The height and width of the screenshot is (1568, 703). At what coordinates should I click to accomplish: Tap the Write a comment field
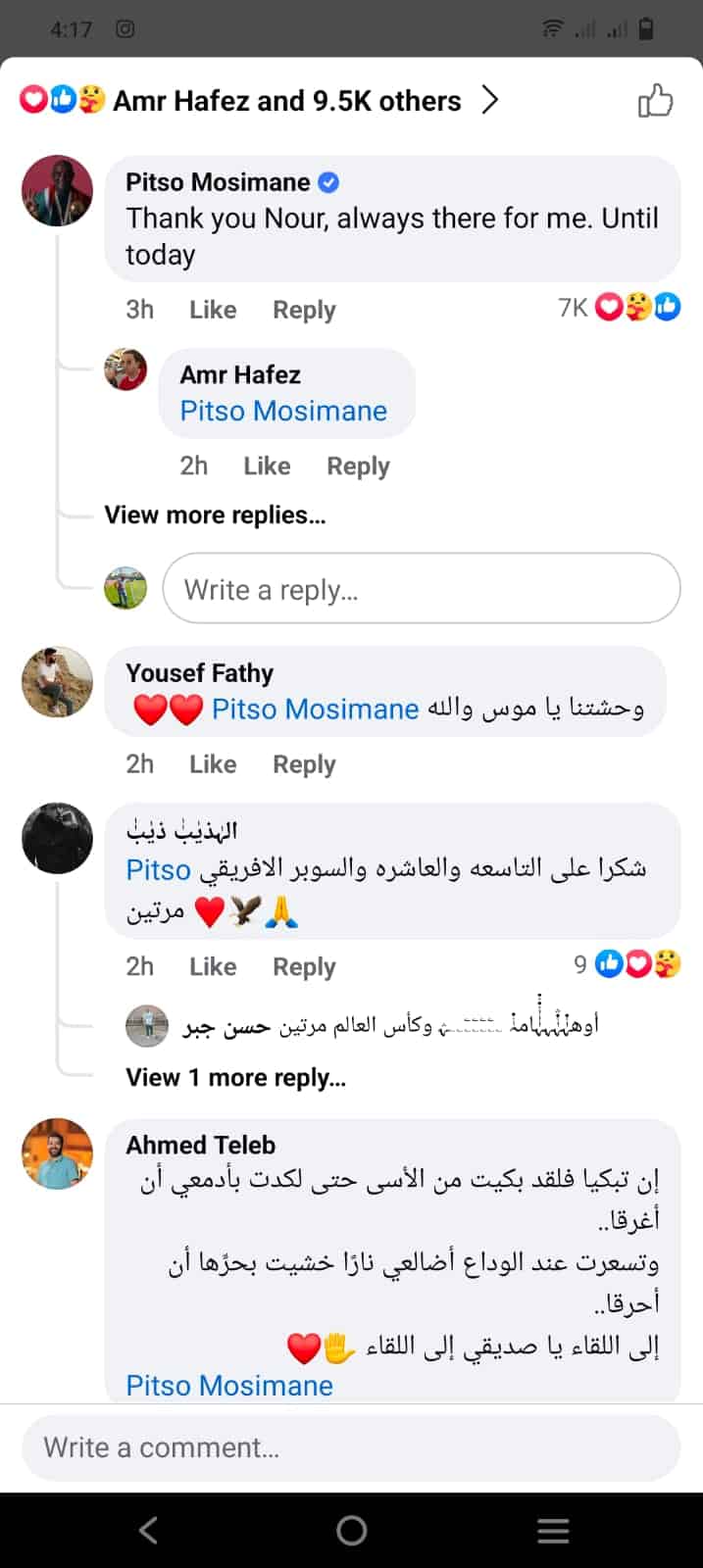351,1447
